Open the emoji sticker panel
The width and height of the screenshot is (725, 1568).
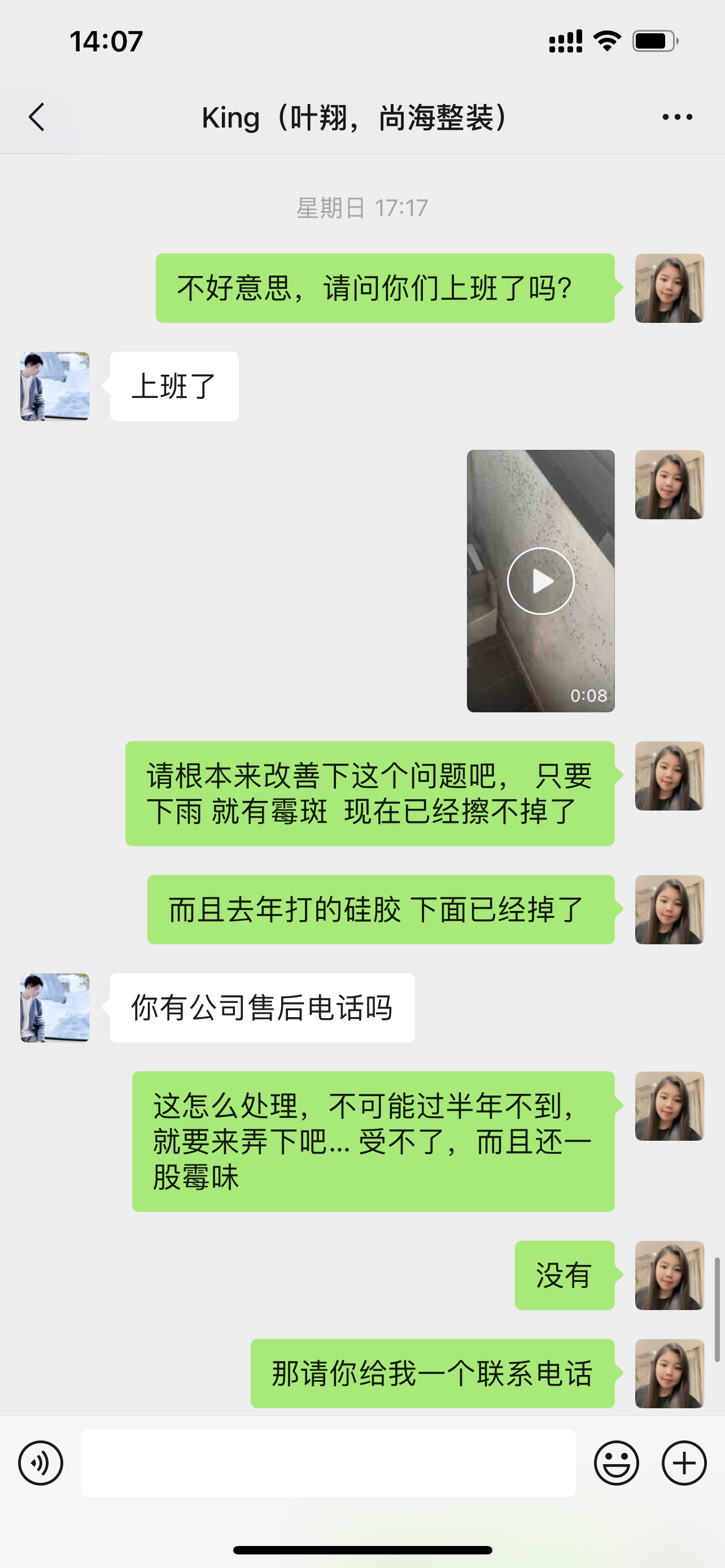click(616, 1462)
